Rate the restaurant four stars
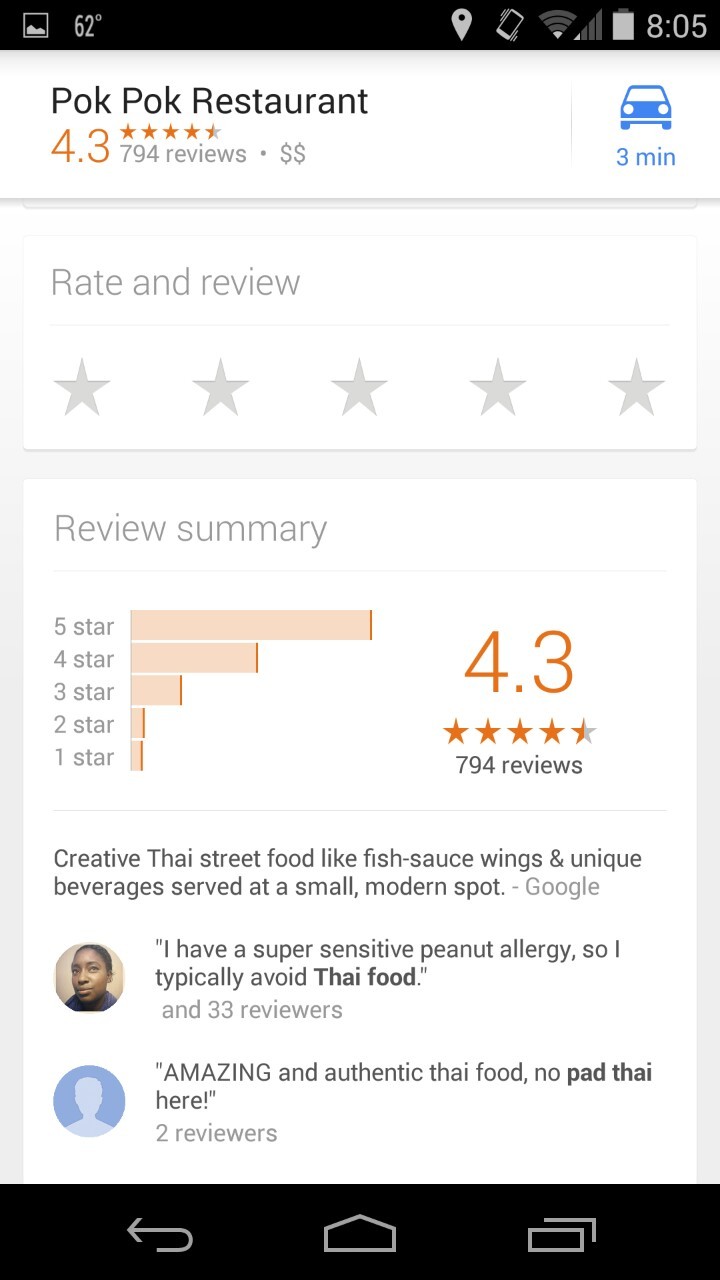Image resolution: width=720 pixels, height=1280 pixels. [498, 387]
